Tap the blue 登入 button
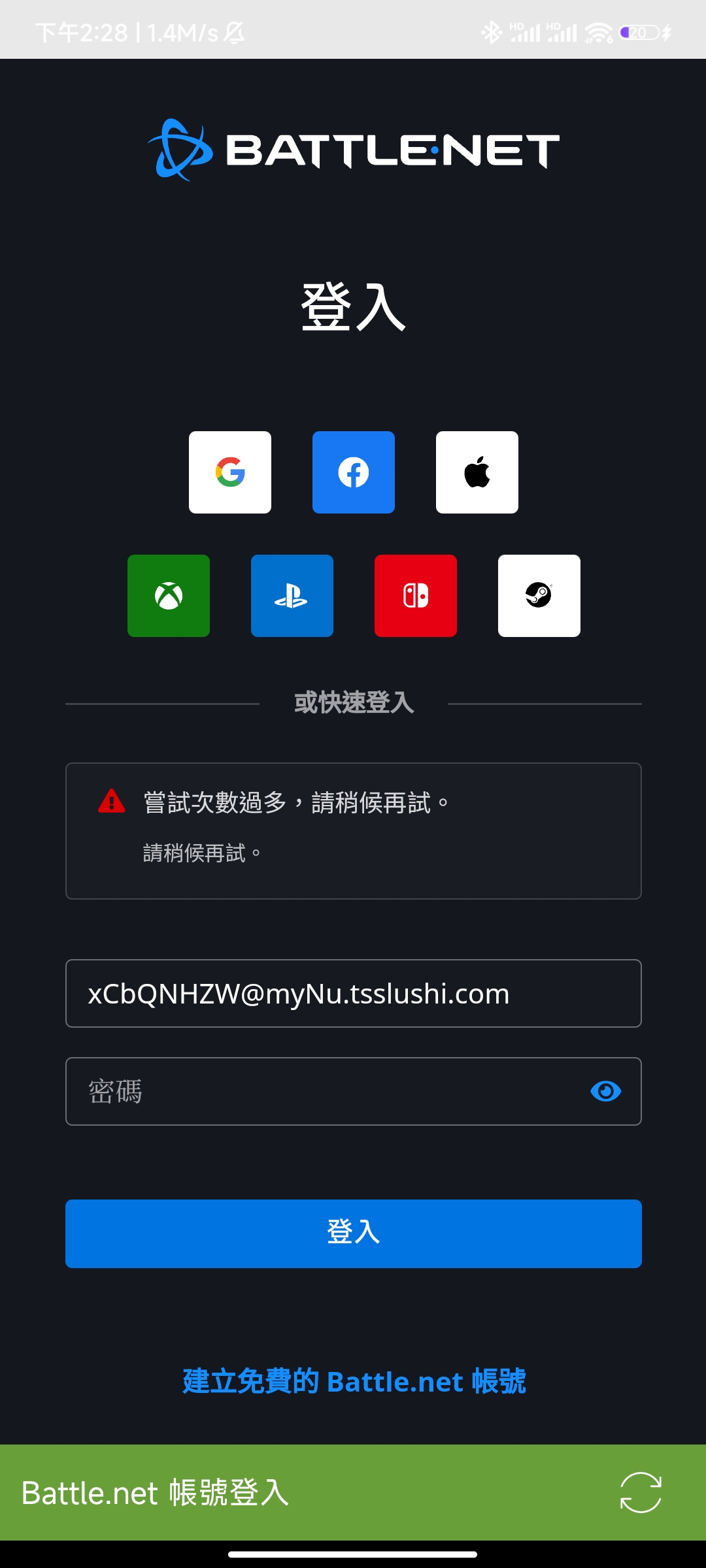This screenshot has height=1568, width=706. [x=353, y=1233]
